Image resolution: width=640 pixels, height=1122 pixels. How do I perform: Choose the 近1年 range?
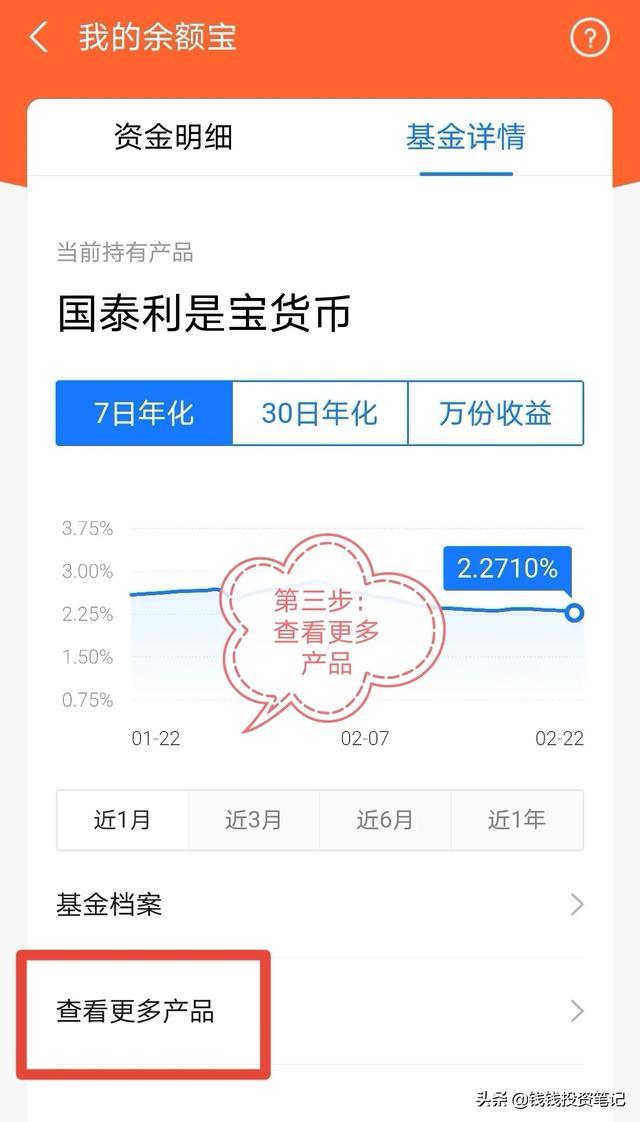pos(517,821)
